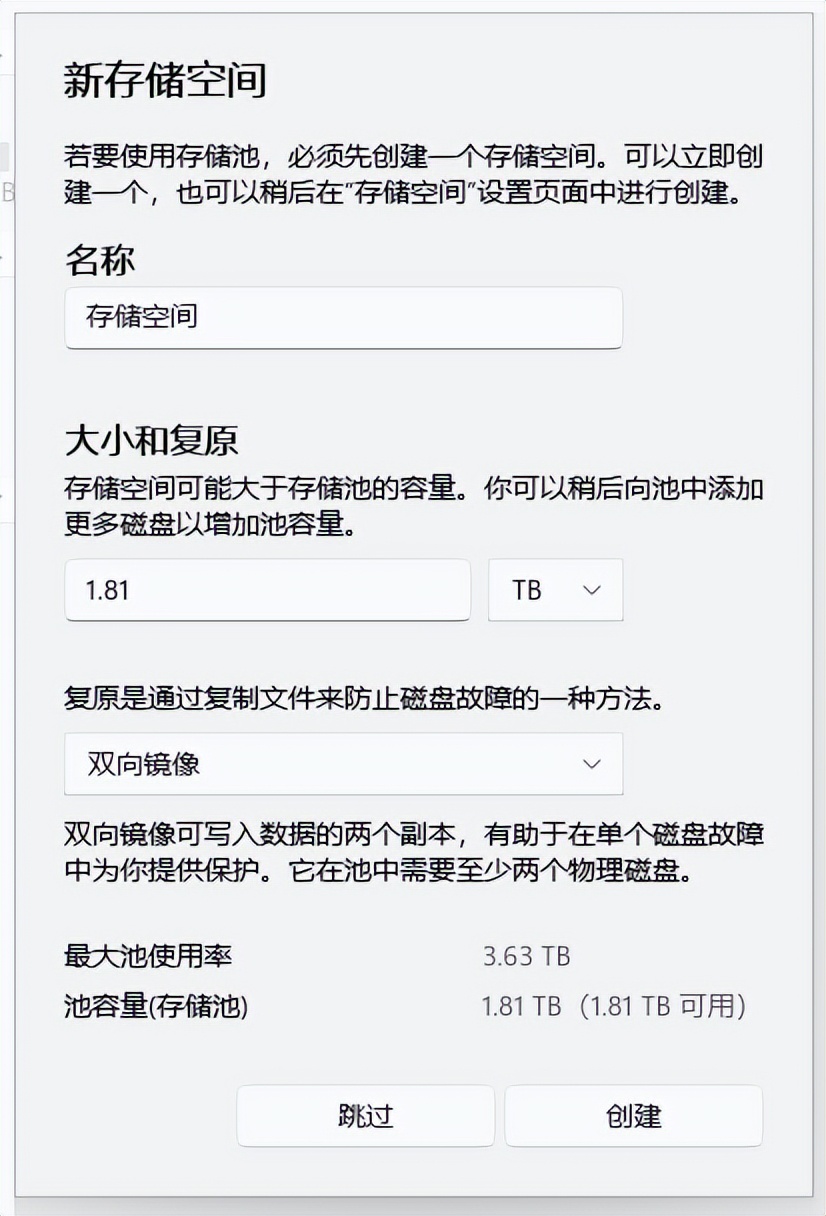Click inside the size value box under 大小和复原

tap(267, 590)
